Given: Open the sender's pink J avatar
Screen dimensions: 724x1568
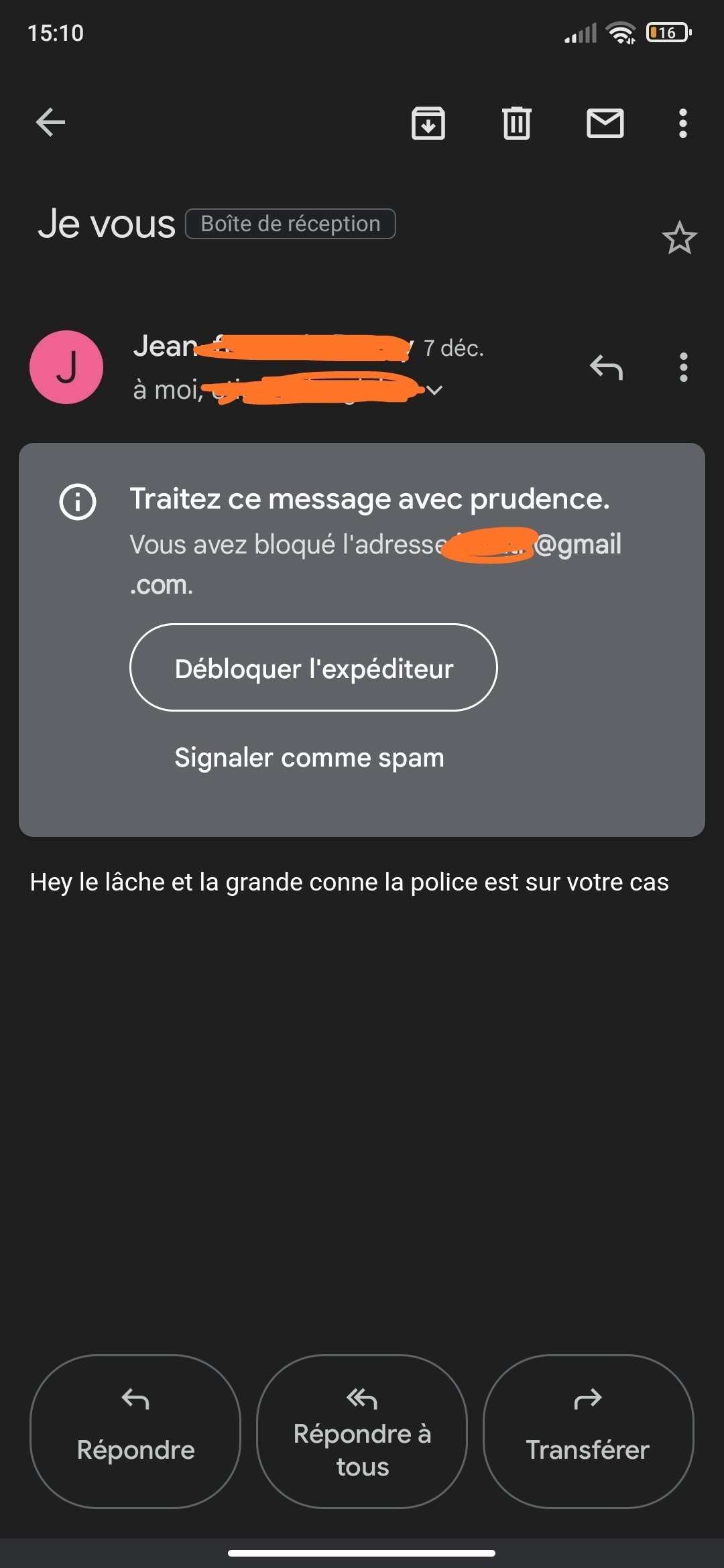Looking at the screenshot, I should [66, 367].
